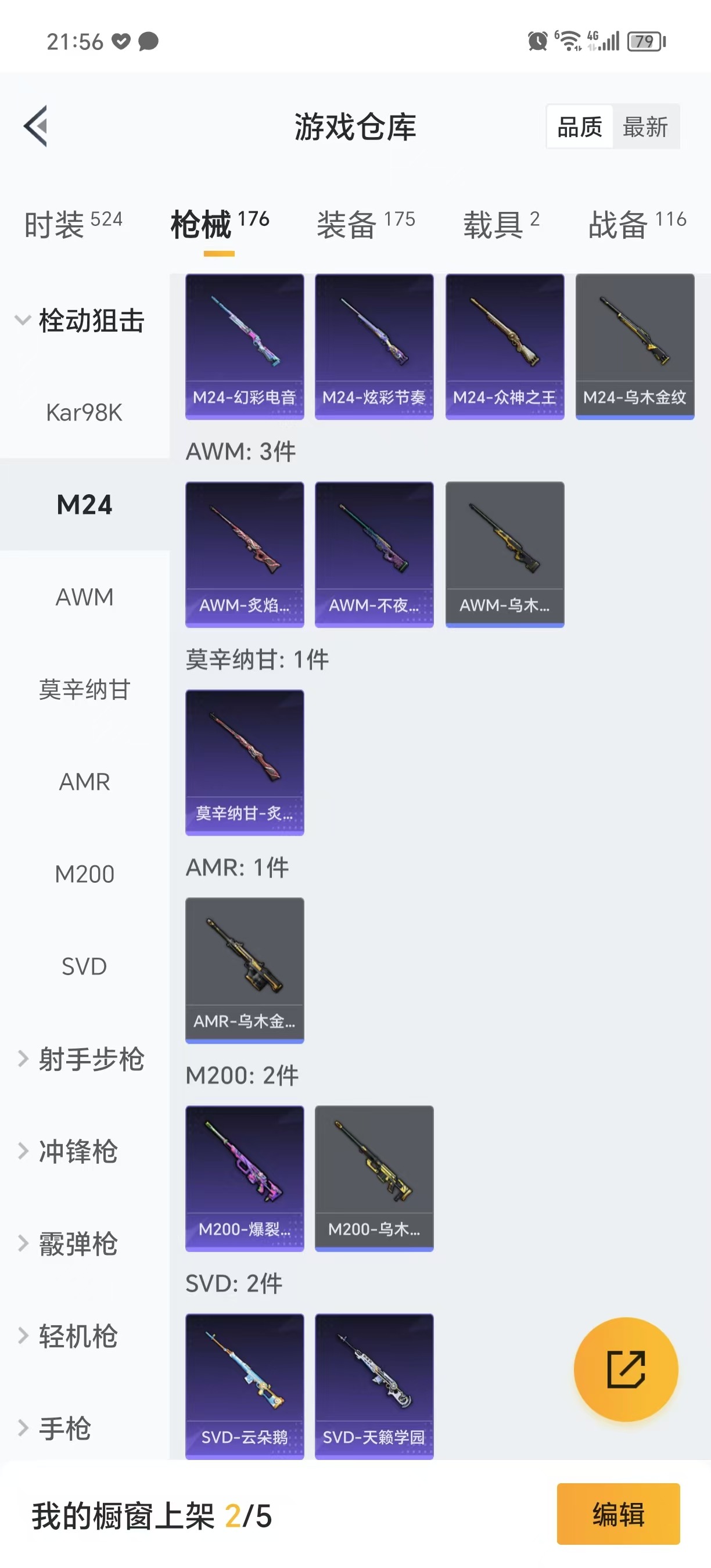
Task: Open the 载具 tab
Action: coord(501,224)
